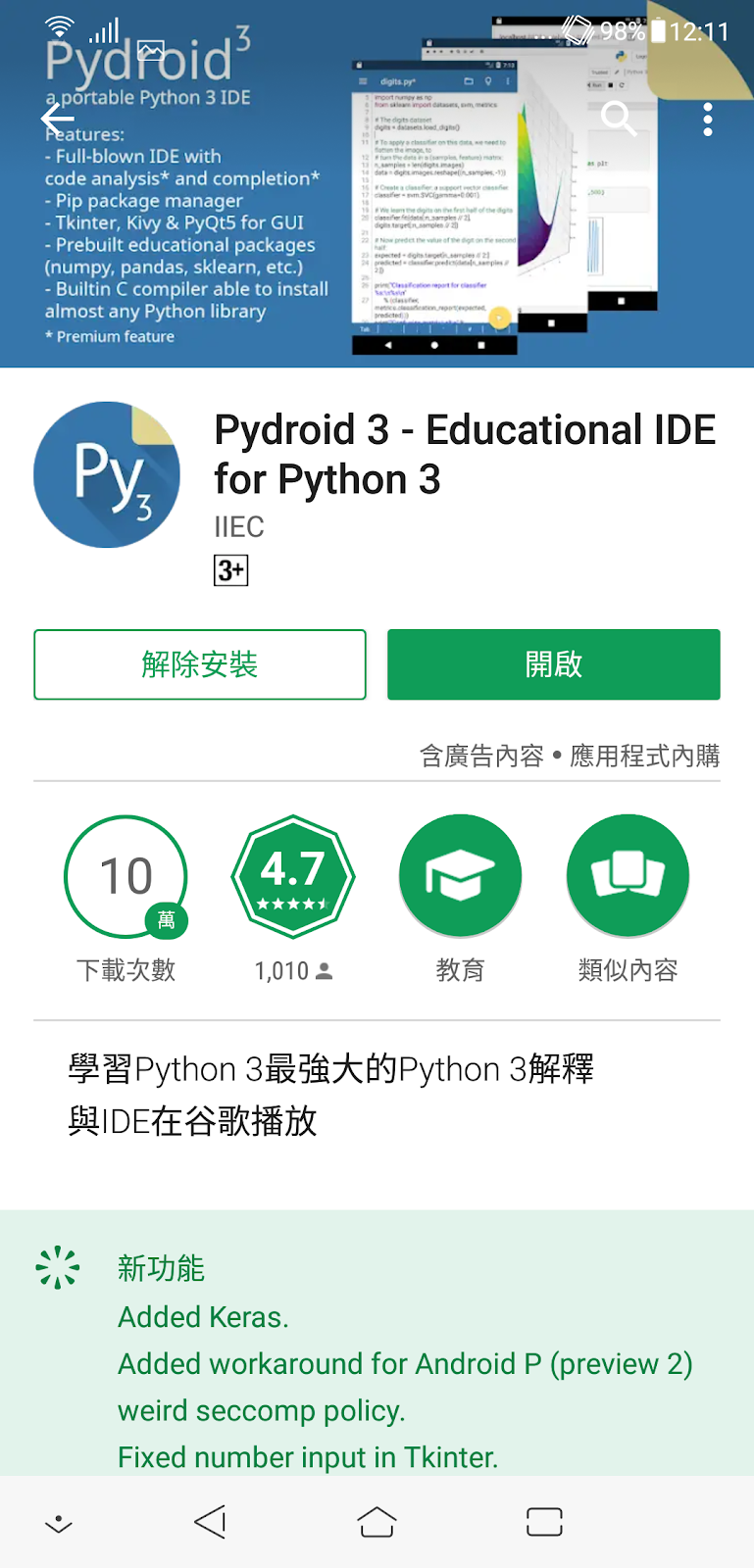This screenshot has height=1568, width=754.
Task: Tap the 3+ content rating badge
Action: point(230,569)
